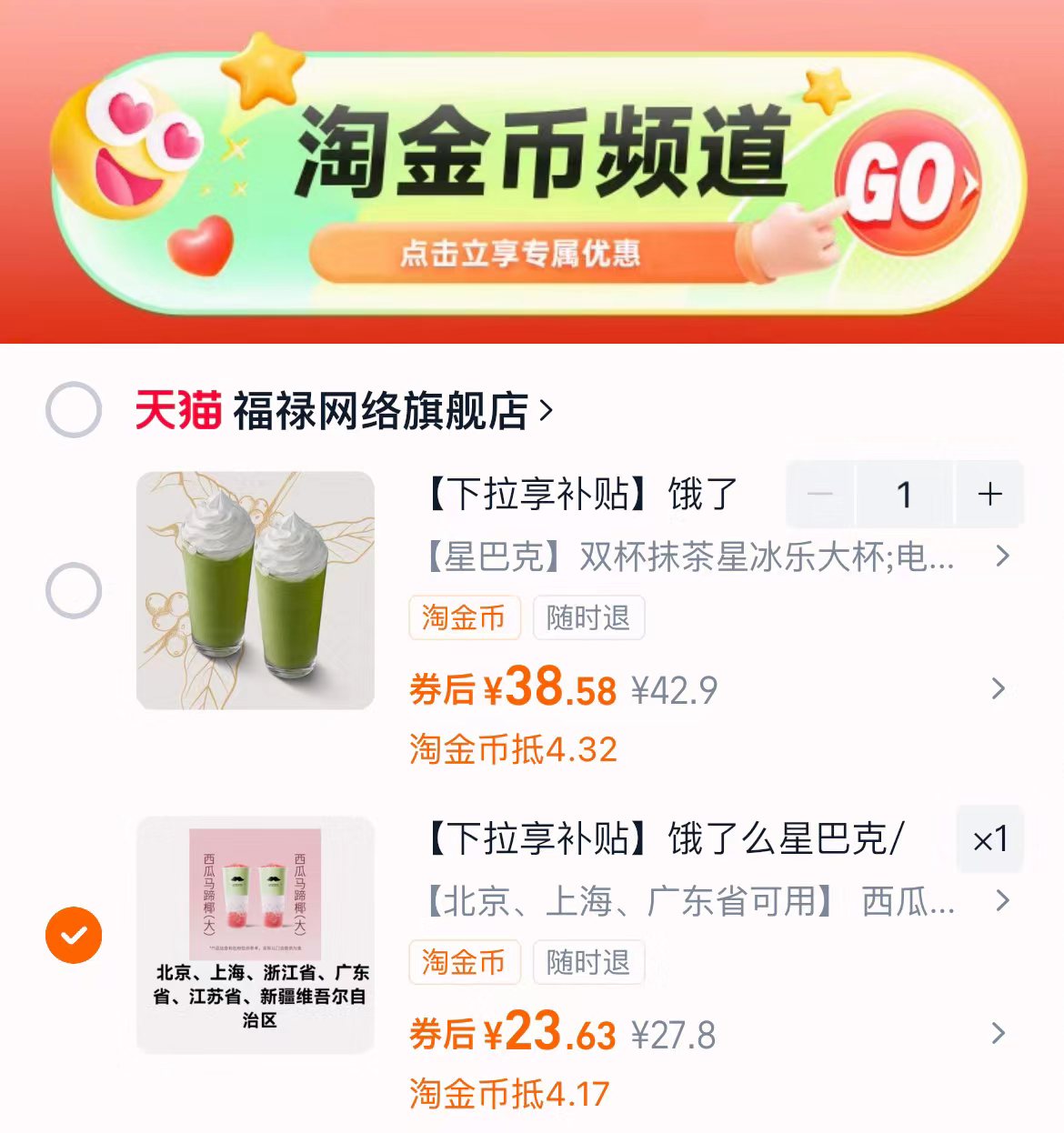Click the 淘金币抵4.32 discount label
1064x1133 pixels.
(x=511, y=748)
